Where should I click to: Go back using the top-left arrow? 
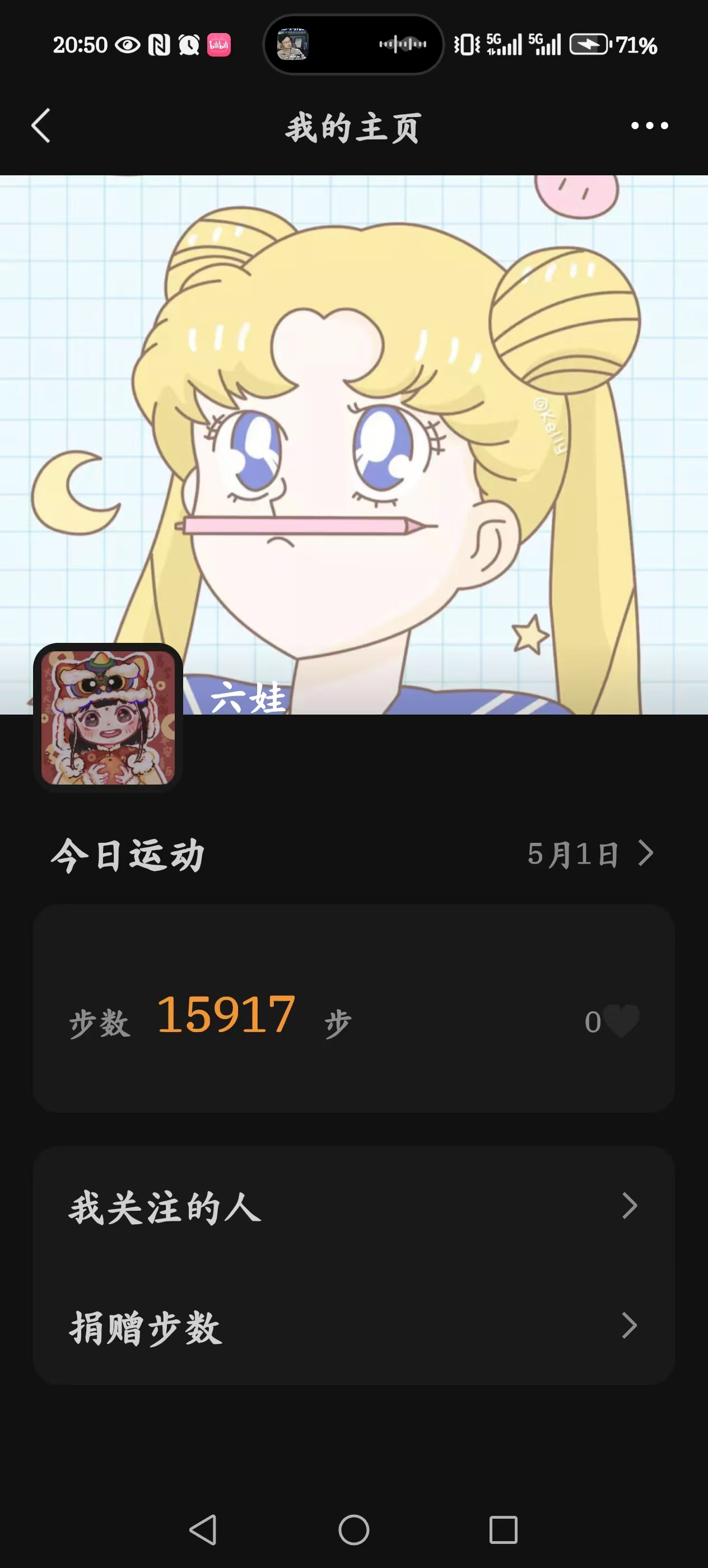[x=41, y=126]
